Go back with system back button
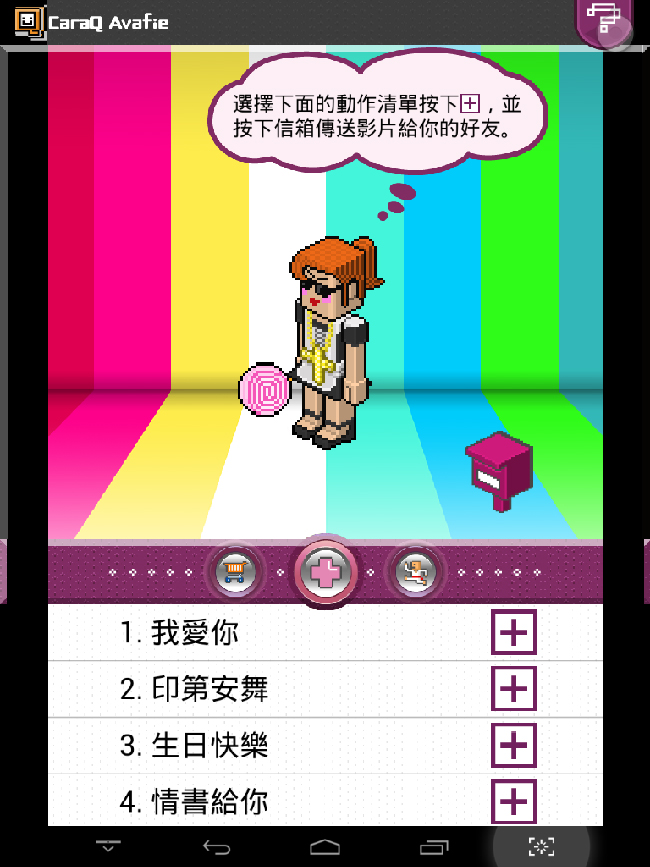 (x=216, y=847)
